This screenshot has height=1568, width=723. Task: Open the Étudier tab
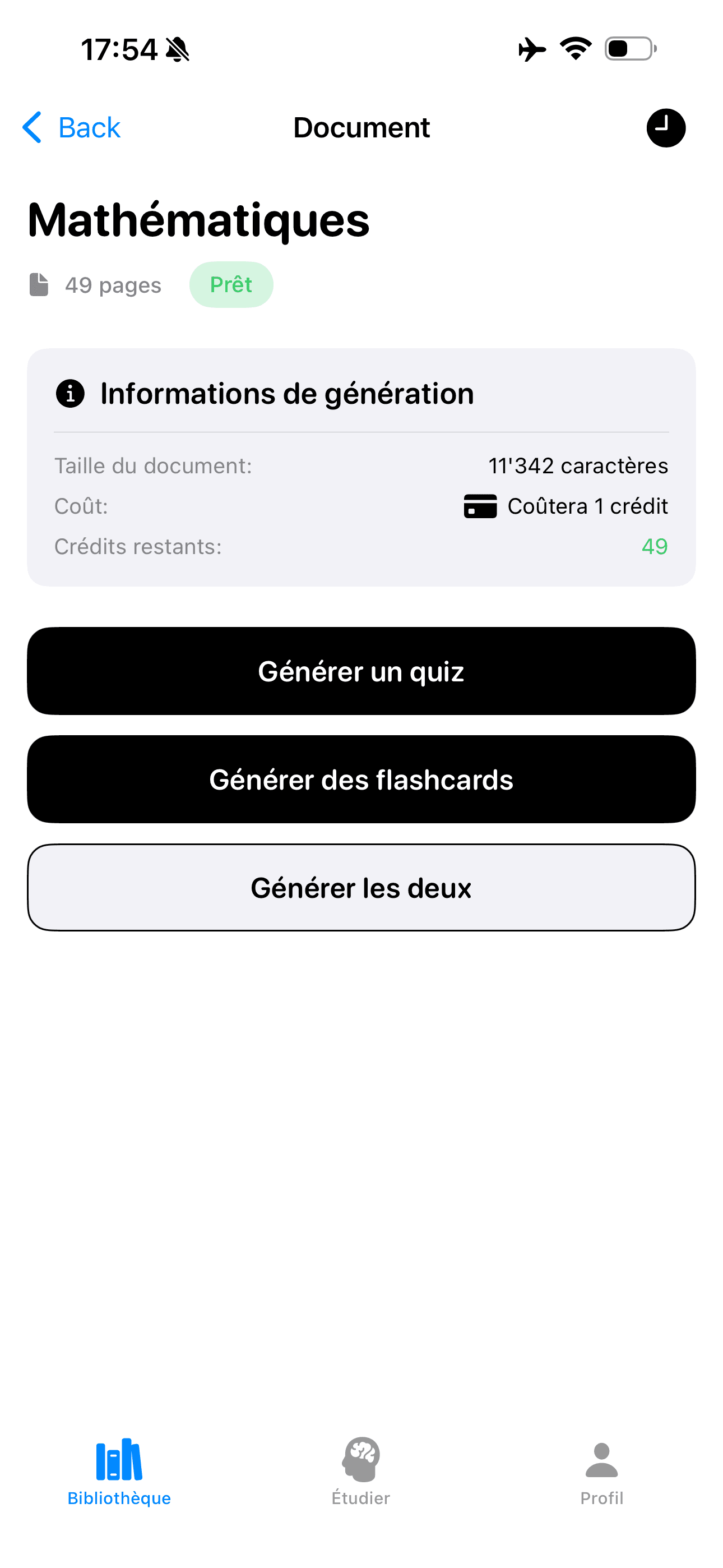tap(361, 1470)
